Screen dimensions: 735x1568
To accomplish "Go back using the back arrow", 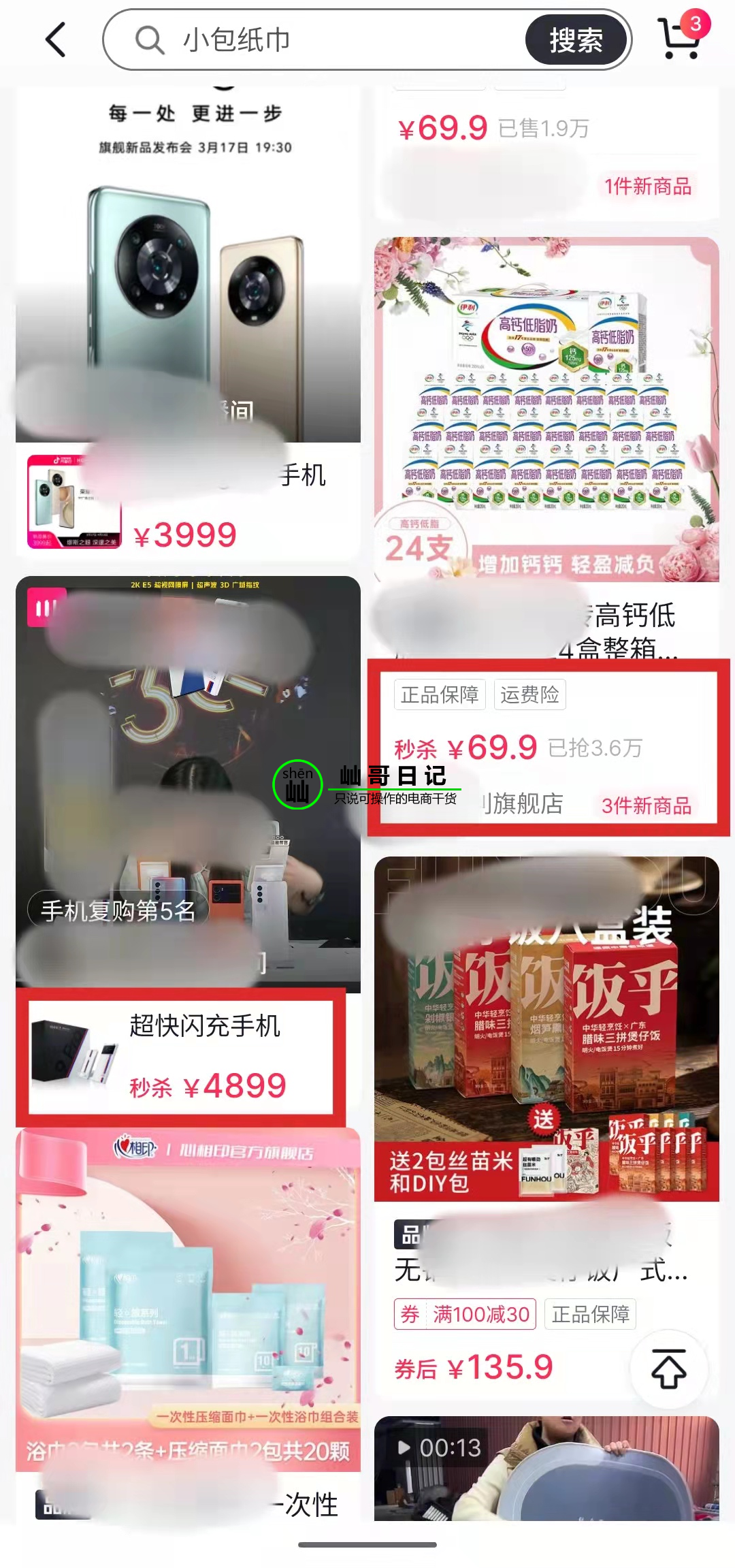I will pyautogui.click(x=56, y=39).
